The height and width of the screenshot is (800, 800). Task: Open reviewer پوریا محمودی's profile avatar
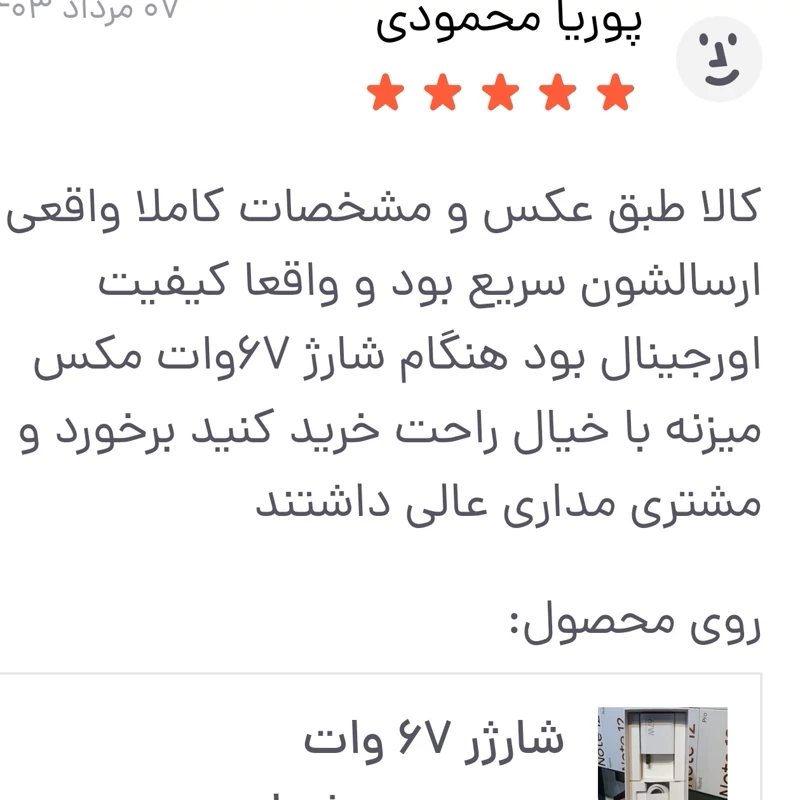click(x=718, y=57)
